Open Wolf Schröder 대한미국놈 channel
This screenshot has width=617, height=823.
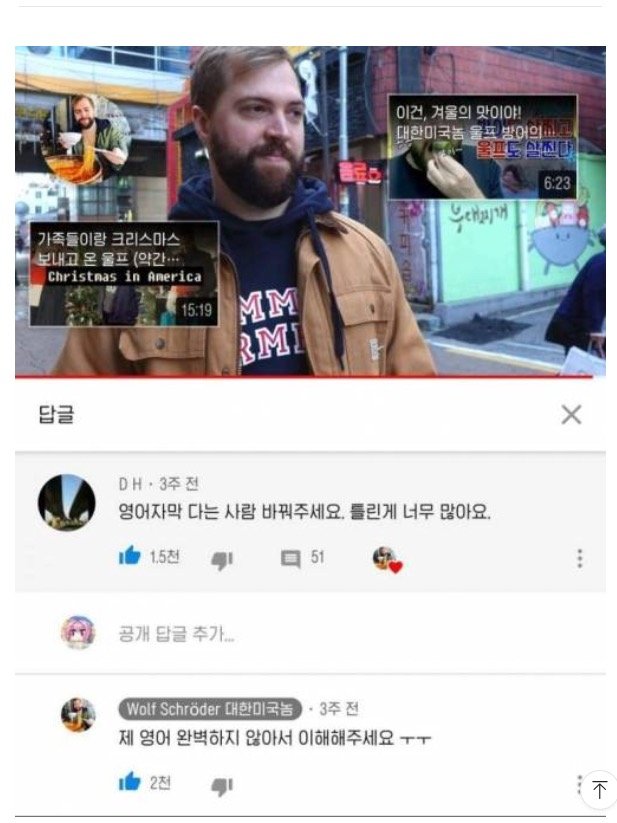[210, 709]
